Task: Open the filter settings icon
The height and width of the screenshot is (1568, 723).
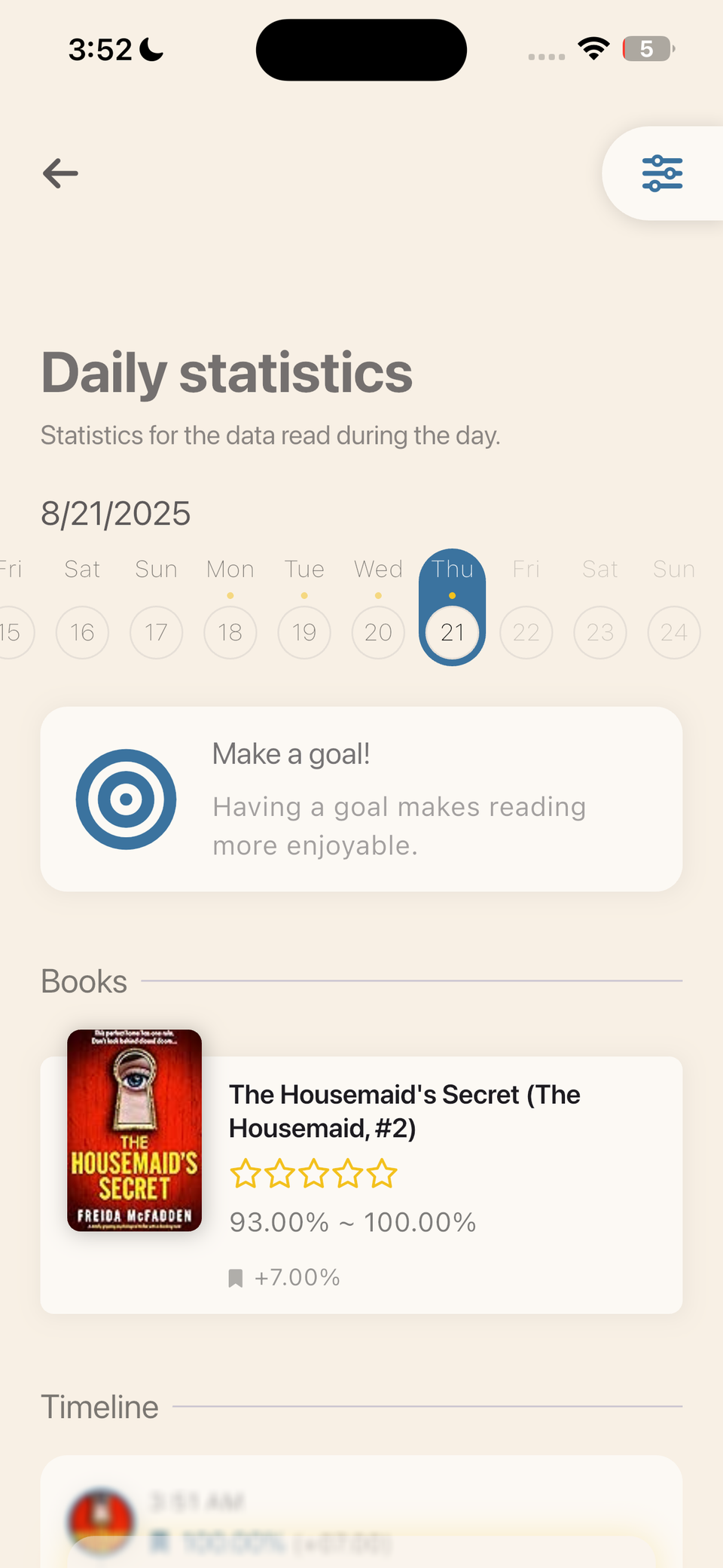Action: [661, 173]
